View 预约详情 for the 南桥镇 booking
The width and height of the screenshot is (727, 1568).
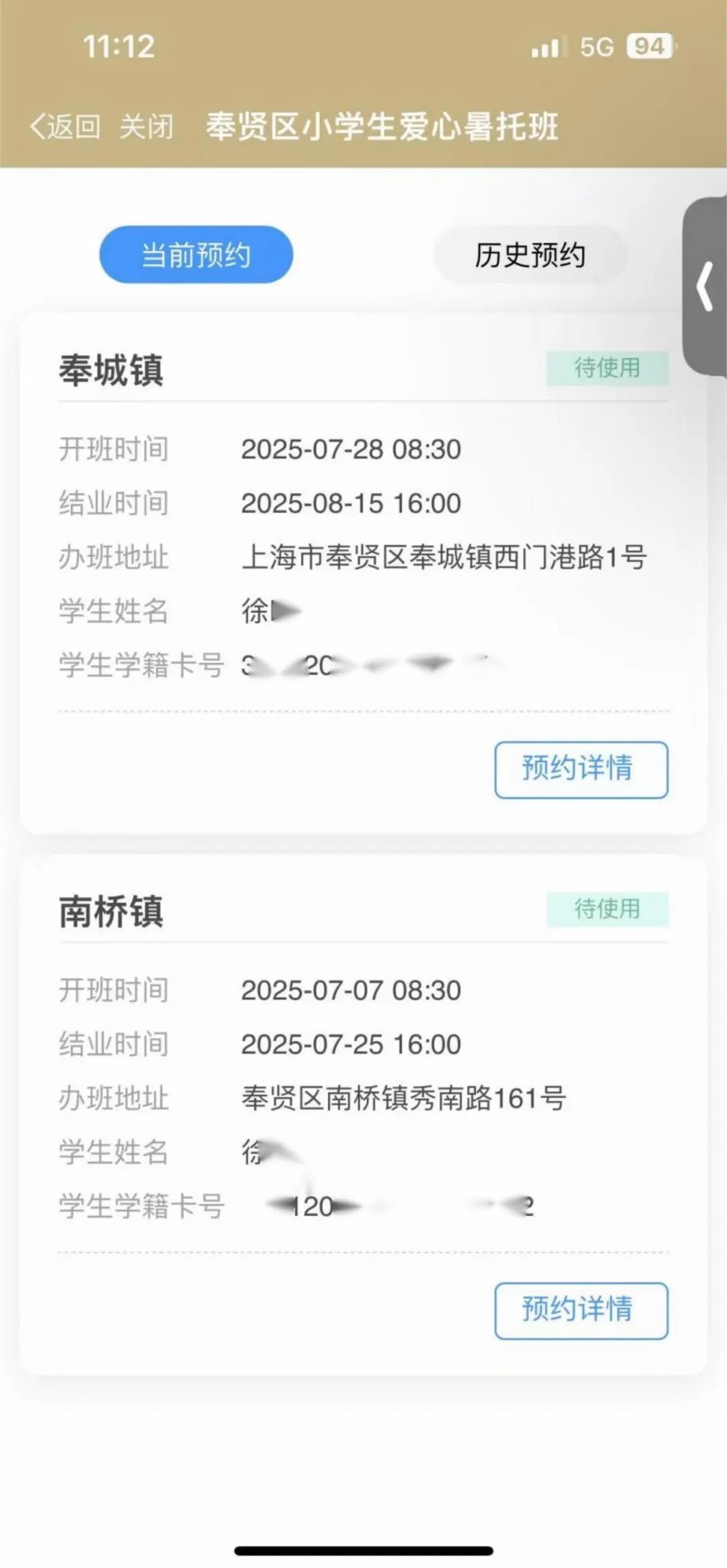coord(581,1311)
